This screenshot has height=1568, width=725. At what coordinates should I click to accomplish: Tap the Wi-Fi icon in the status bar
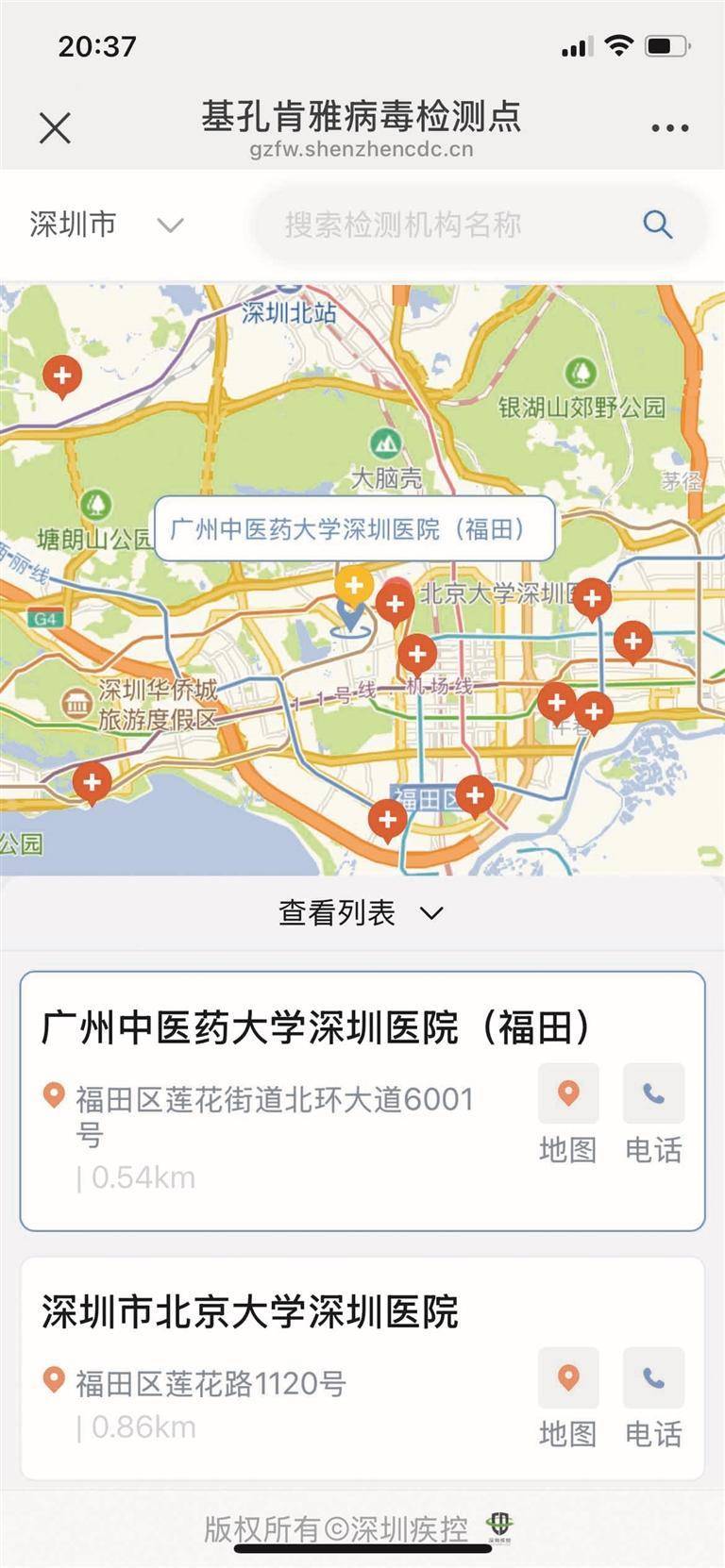tap(618, 44)
